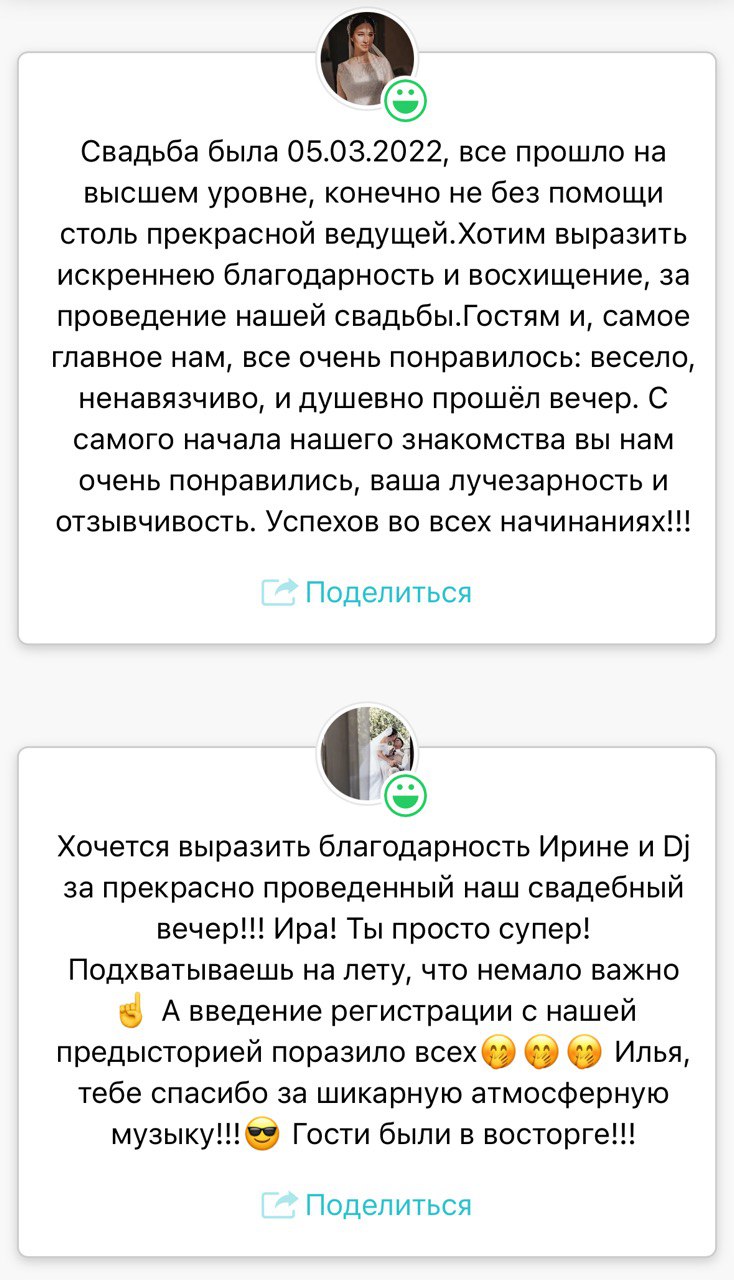This screenshot has width=734, height=1280.
Task: Share the review about the 05.03.2022 wedding
Action: (x=367, y=593)
